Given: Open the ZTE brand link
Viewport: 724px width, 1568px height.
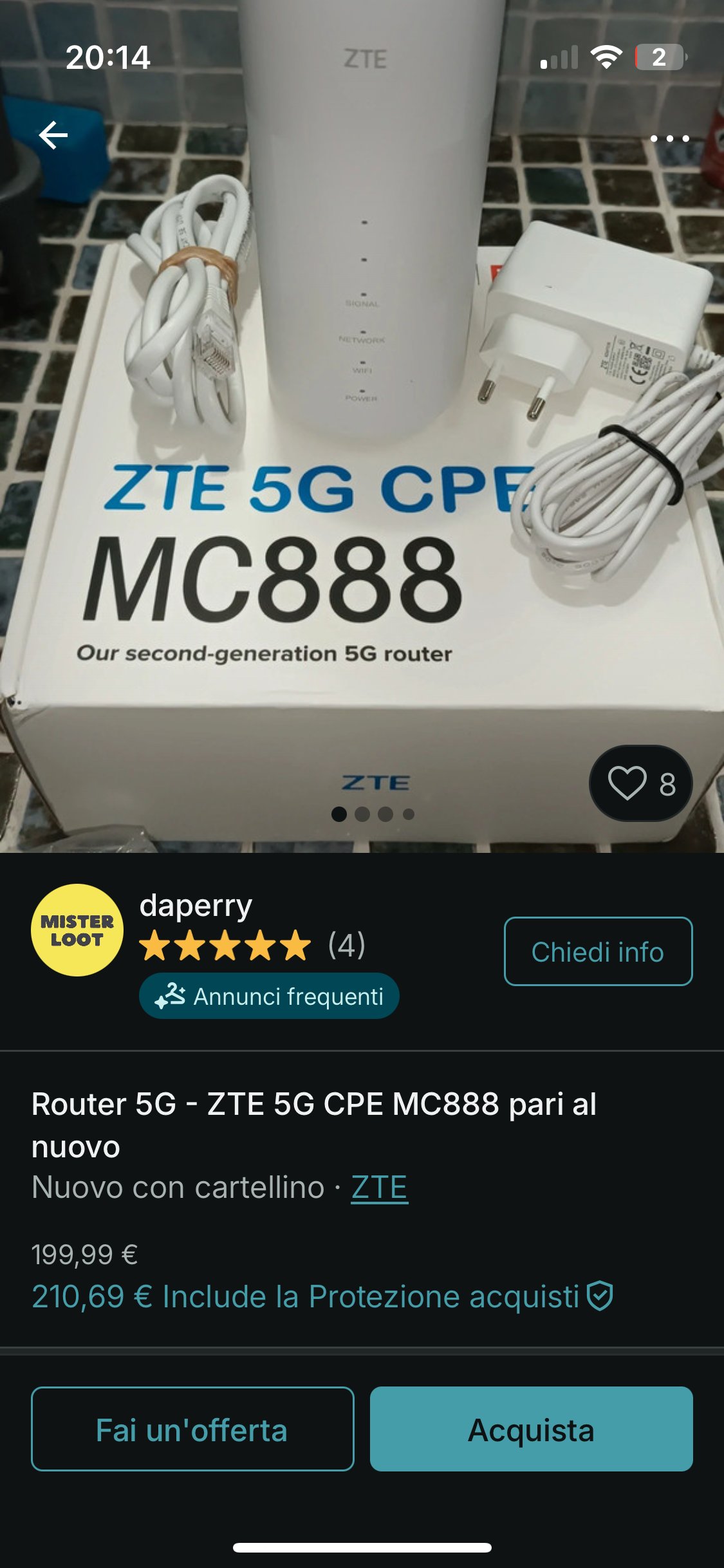Looking at the screenshot, I should (379, 1187).
